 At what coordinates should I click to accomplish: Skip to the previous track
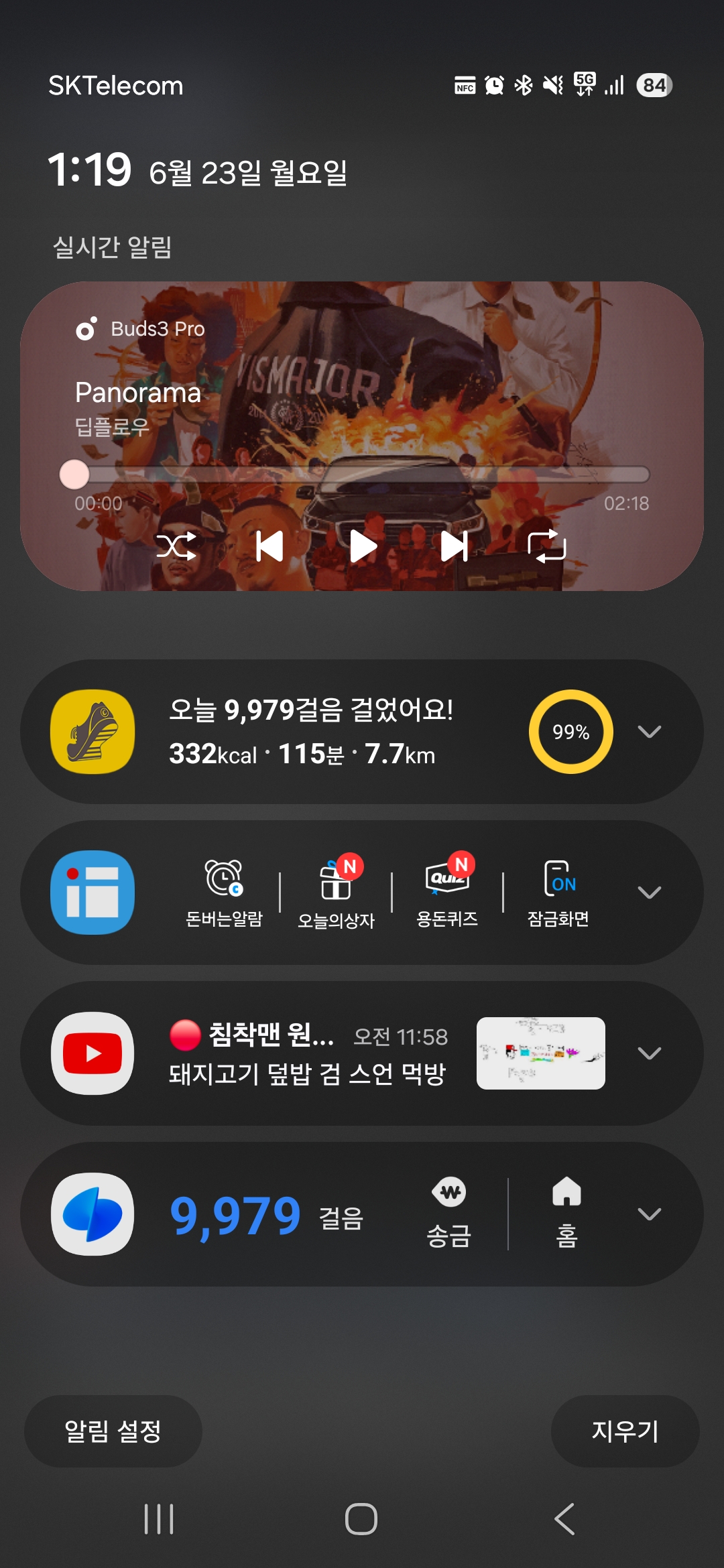[x=269, y=547]
